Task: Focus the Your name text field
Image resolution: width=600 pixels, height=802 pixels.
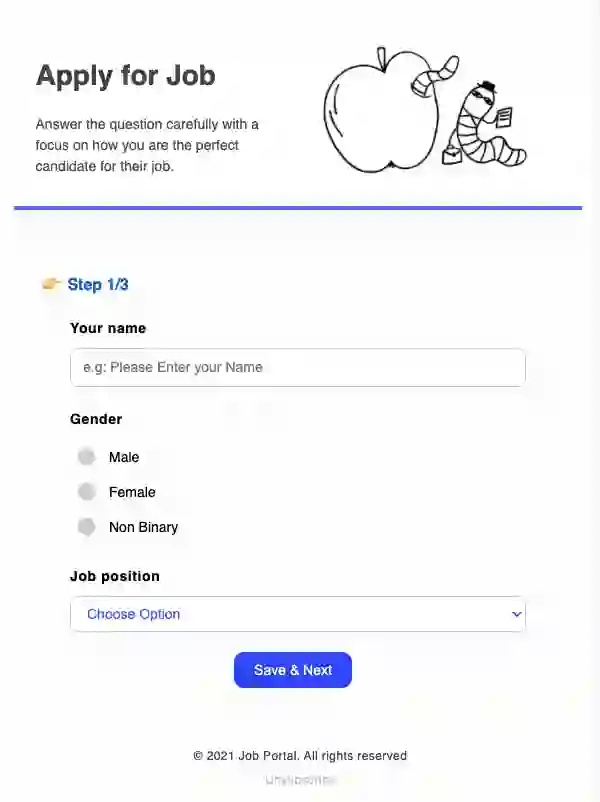Action: point(297,367)
